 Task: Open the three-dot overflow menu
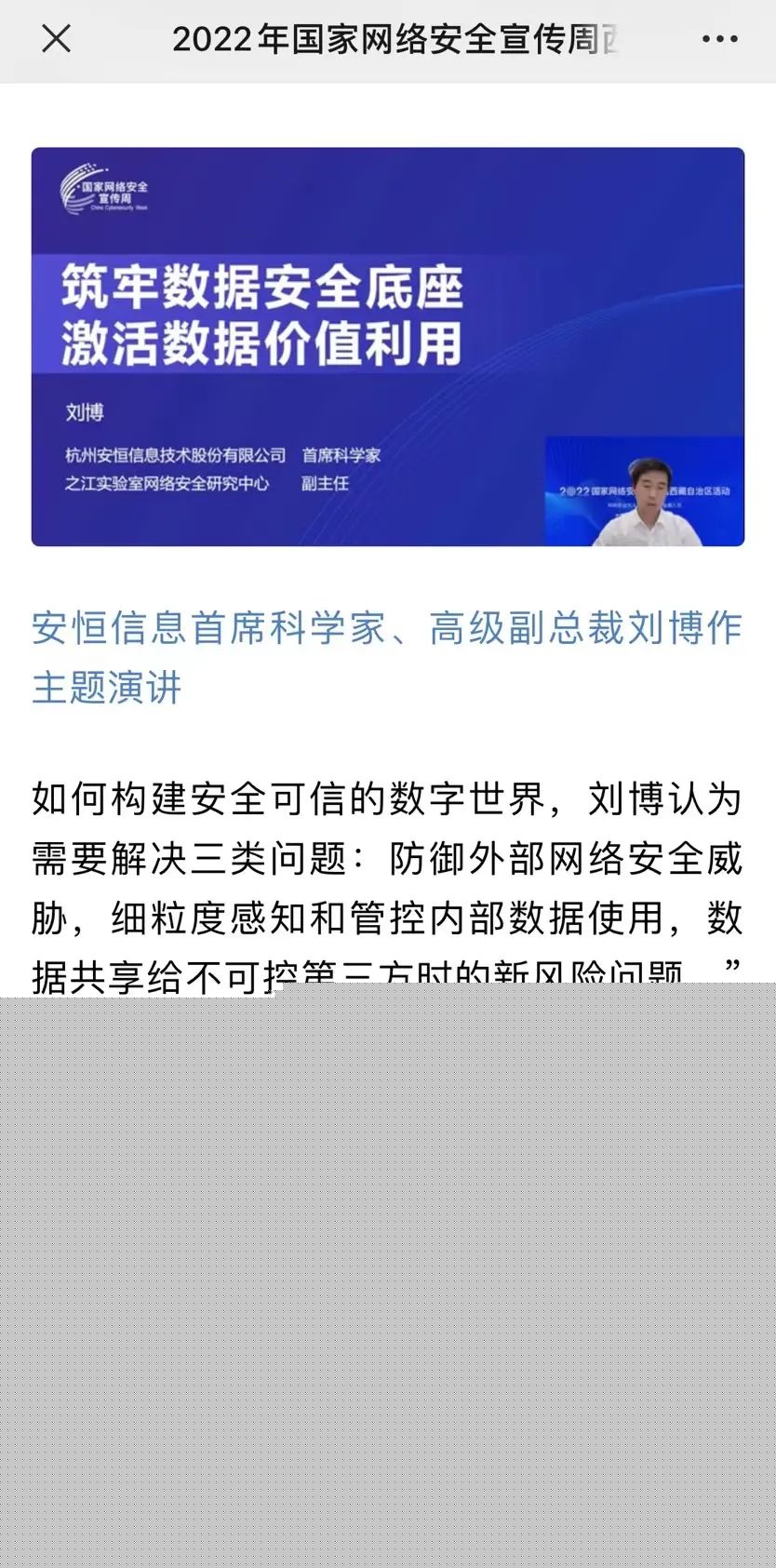pyautogui.click(x=719, y=39)
